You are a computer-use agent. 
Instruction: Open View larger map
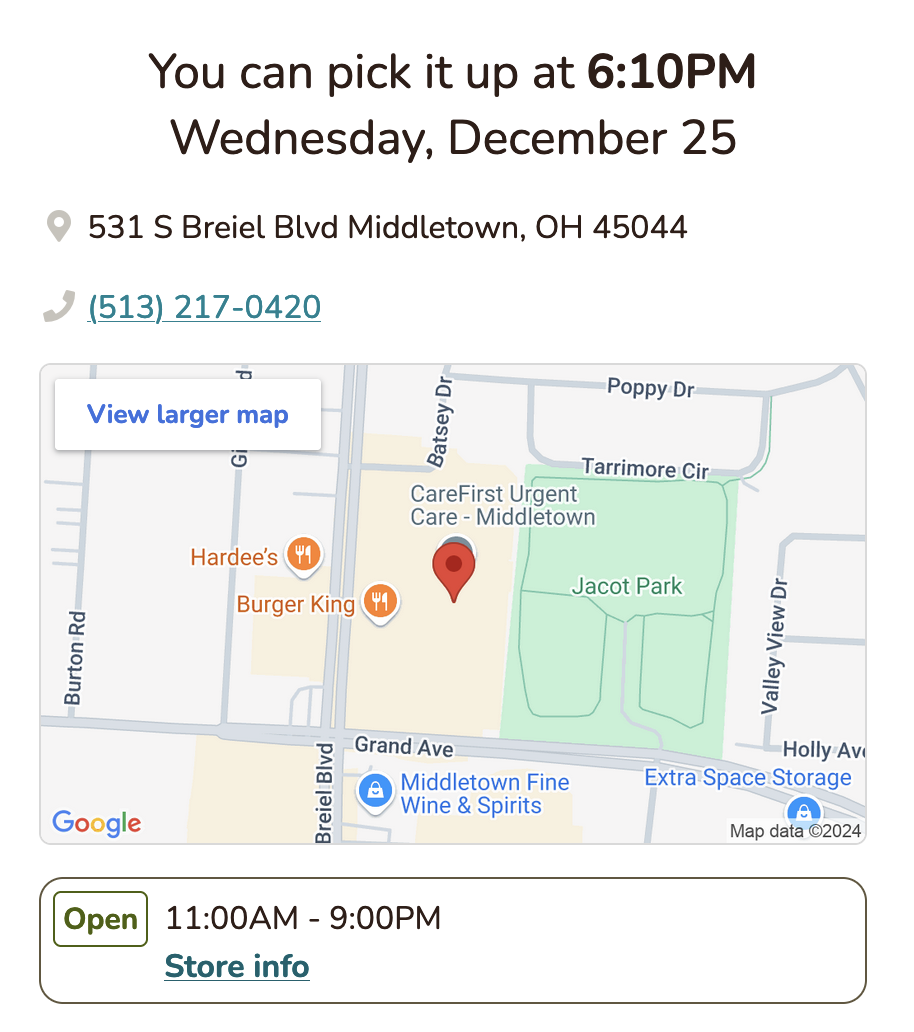pos(188,414)
